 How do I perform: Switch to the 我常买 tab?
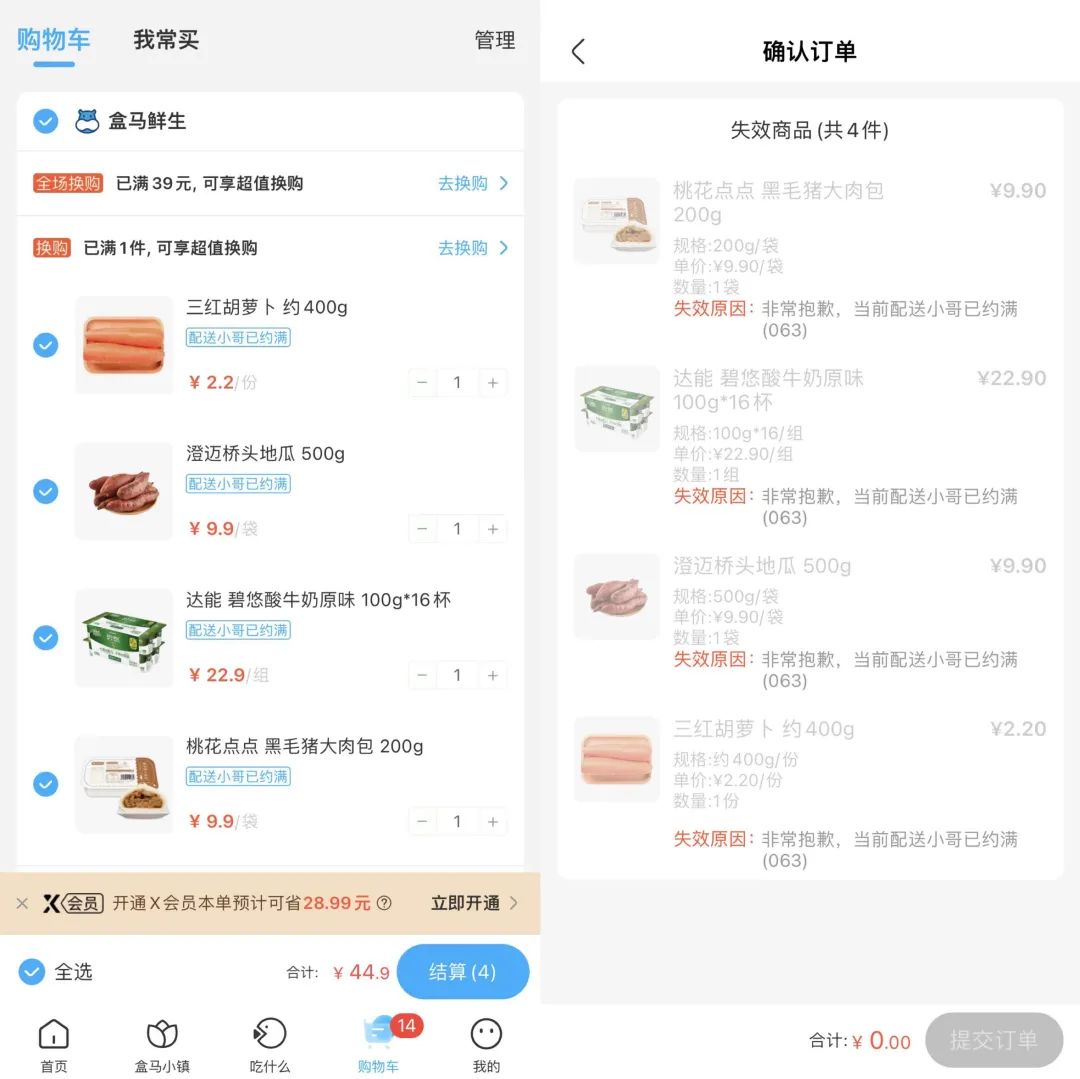pyautogui.click(x=166, y=40)
